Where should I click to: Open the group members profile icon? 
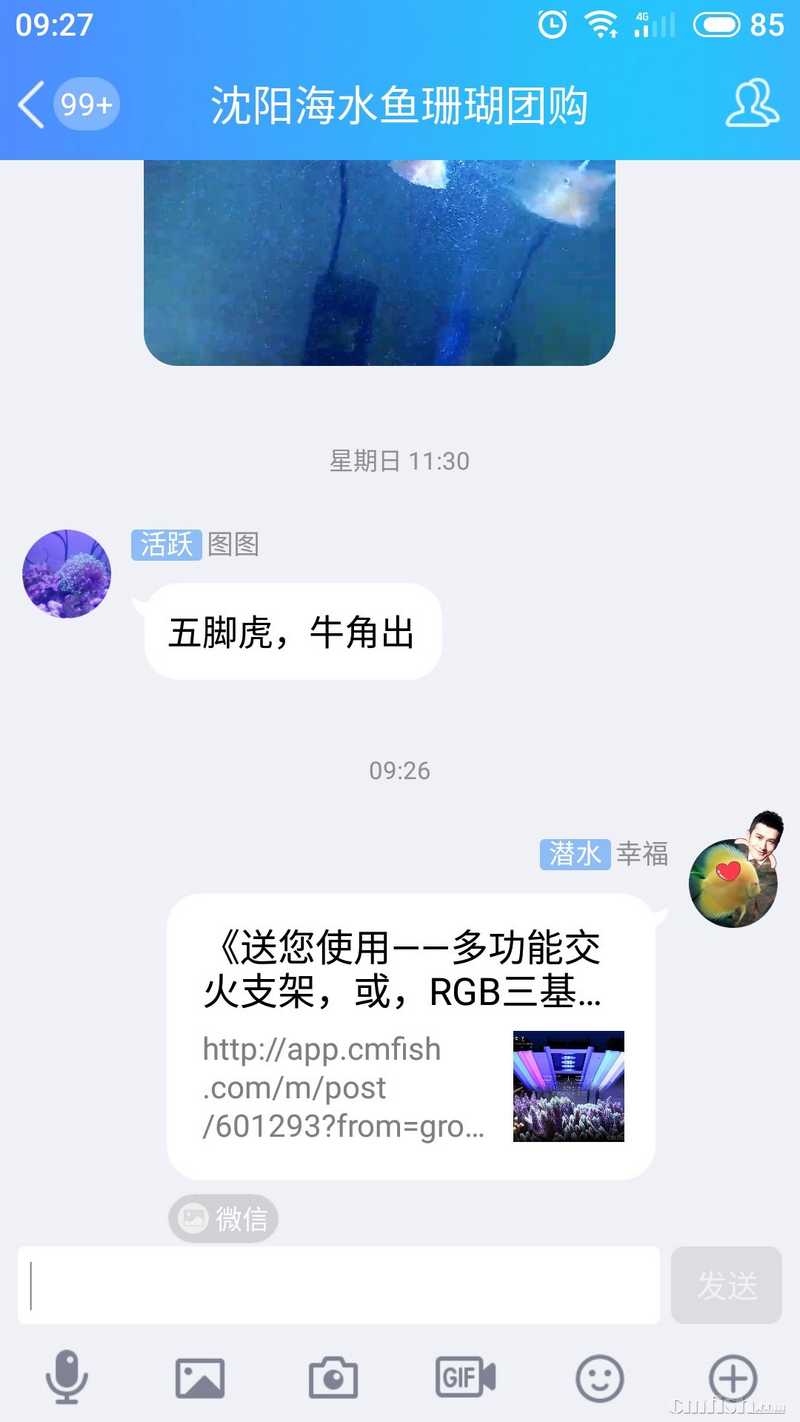pyautogui.click(x=752, y=105)
